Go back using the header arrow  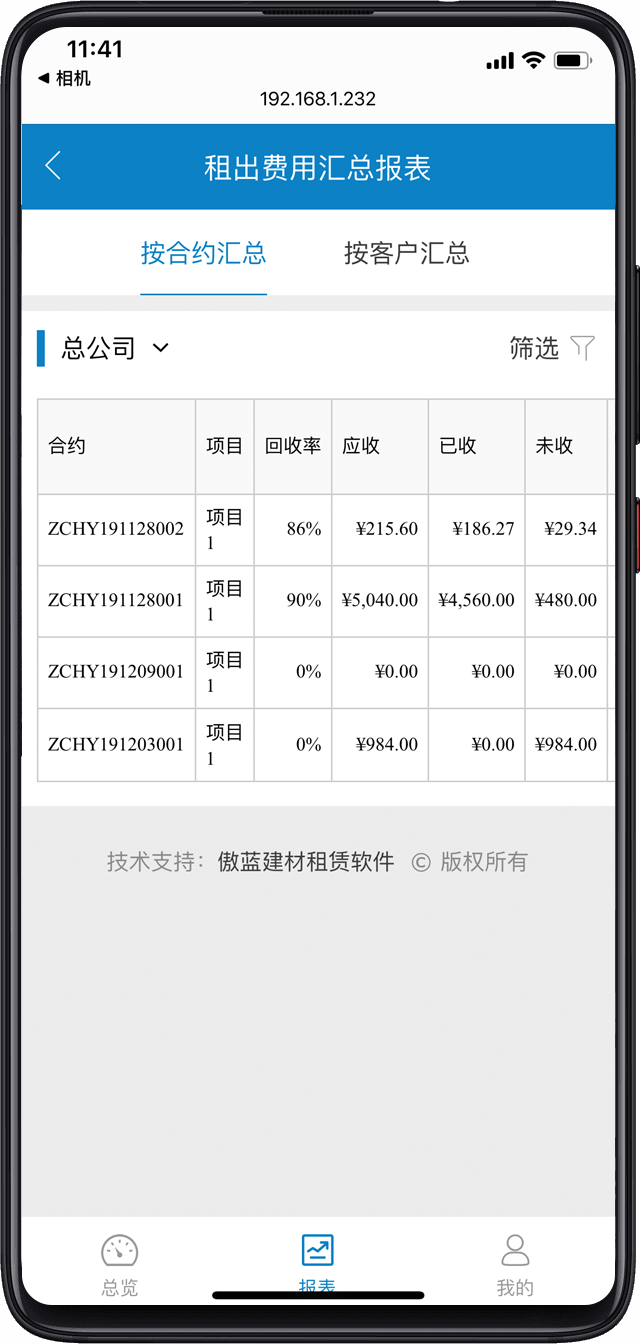click(x=54, y=166)
